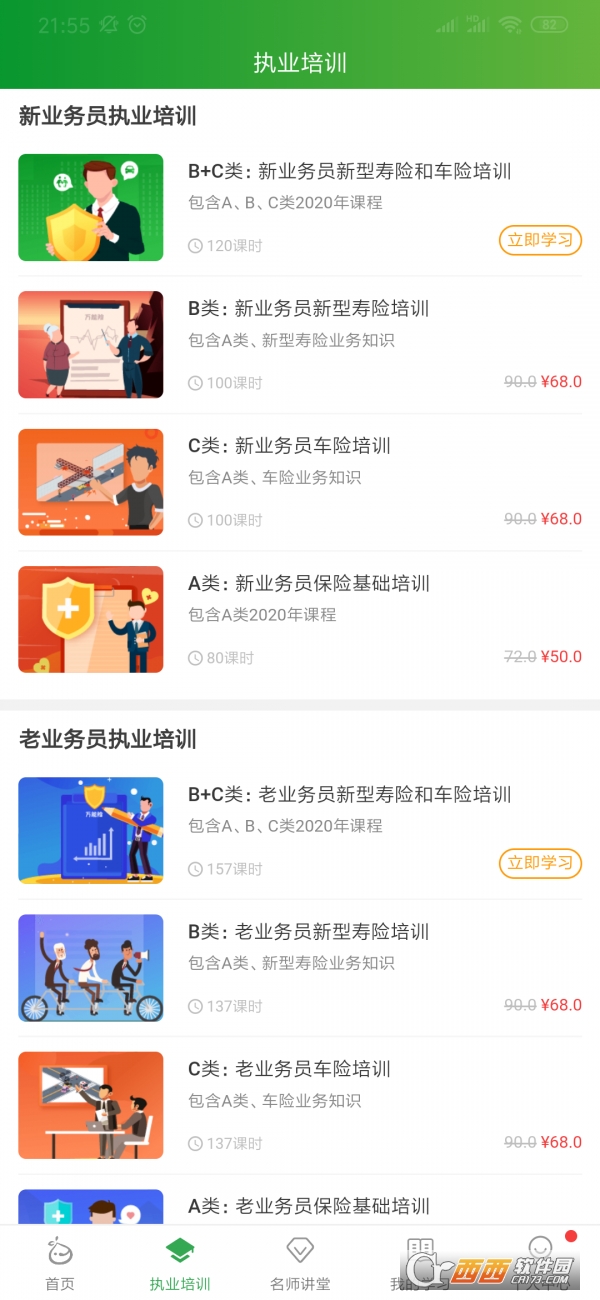Screen dimensions: 600x1300
Task: Select the 执业培训 tab
Action: 180,1263
